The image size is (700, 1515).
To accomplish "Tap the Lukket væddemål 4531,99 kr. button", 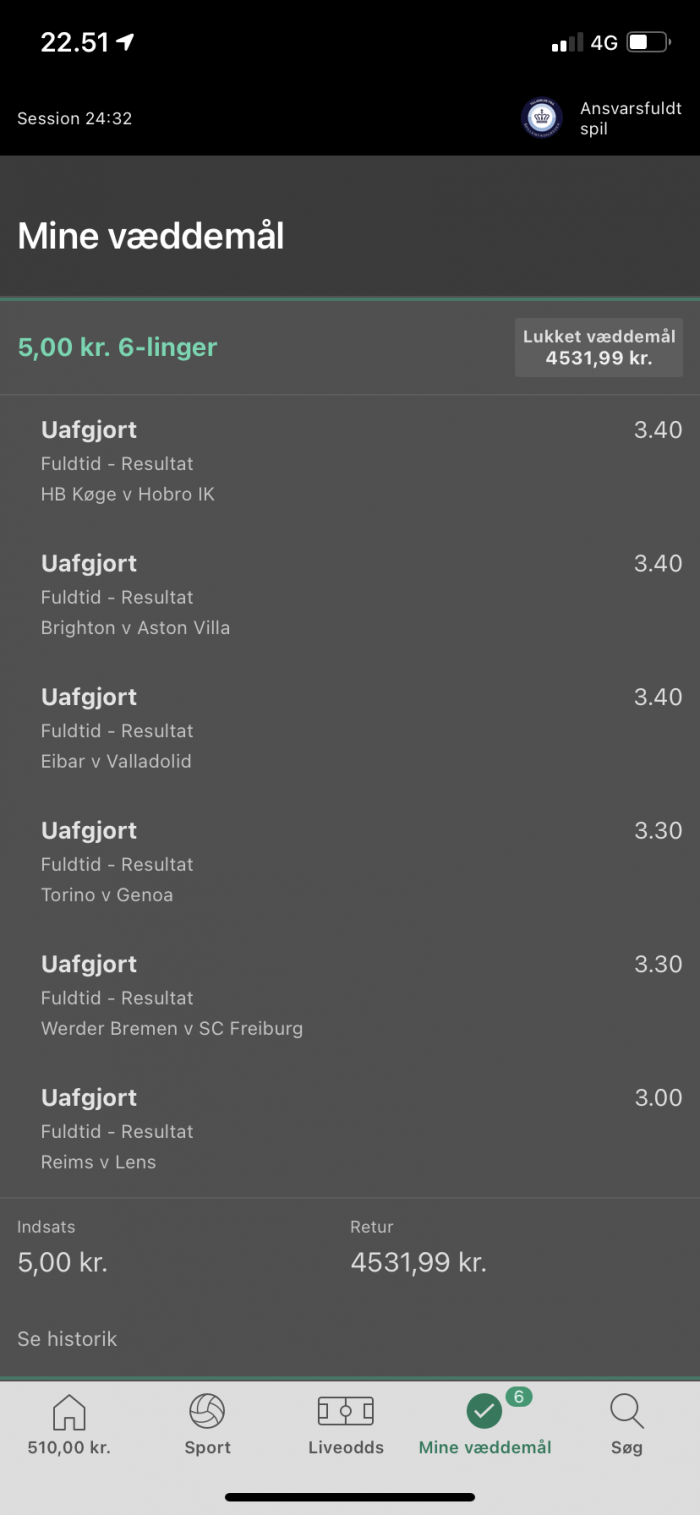I will (x=599, y=347).
